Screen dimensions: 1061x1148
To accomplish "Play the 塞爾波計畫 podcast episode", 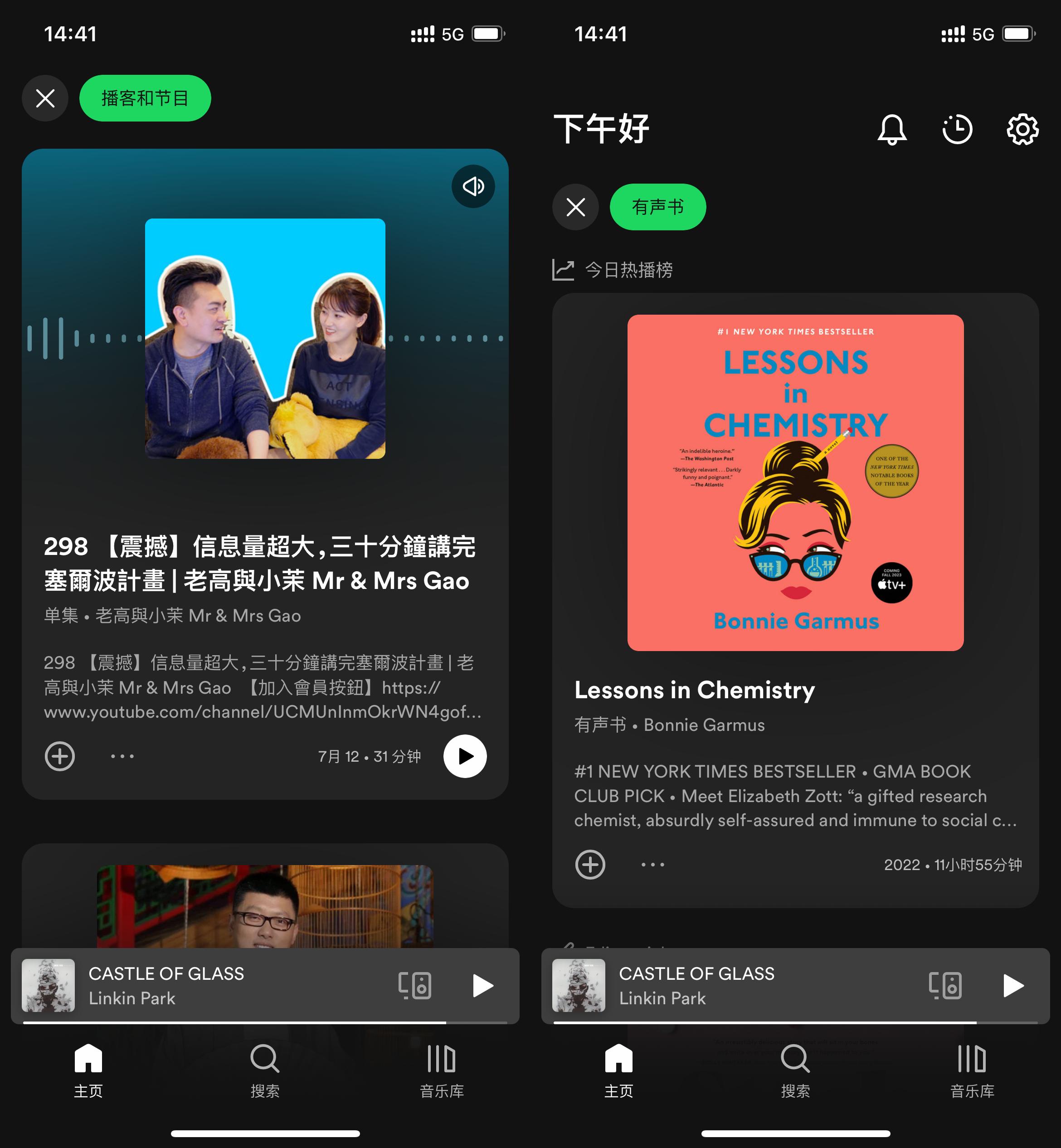I will tap(464, 757).
